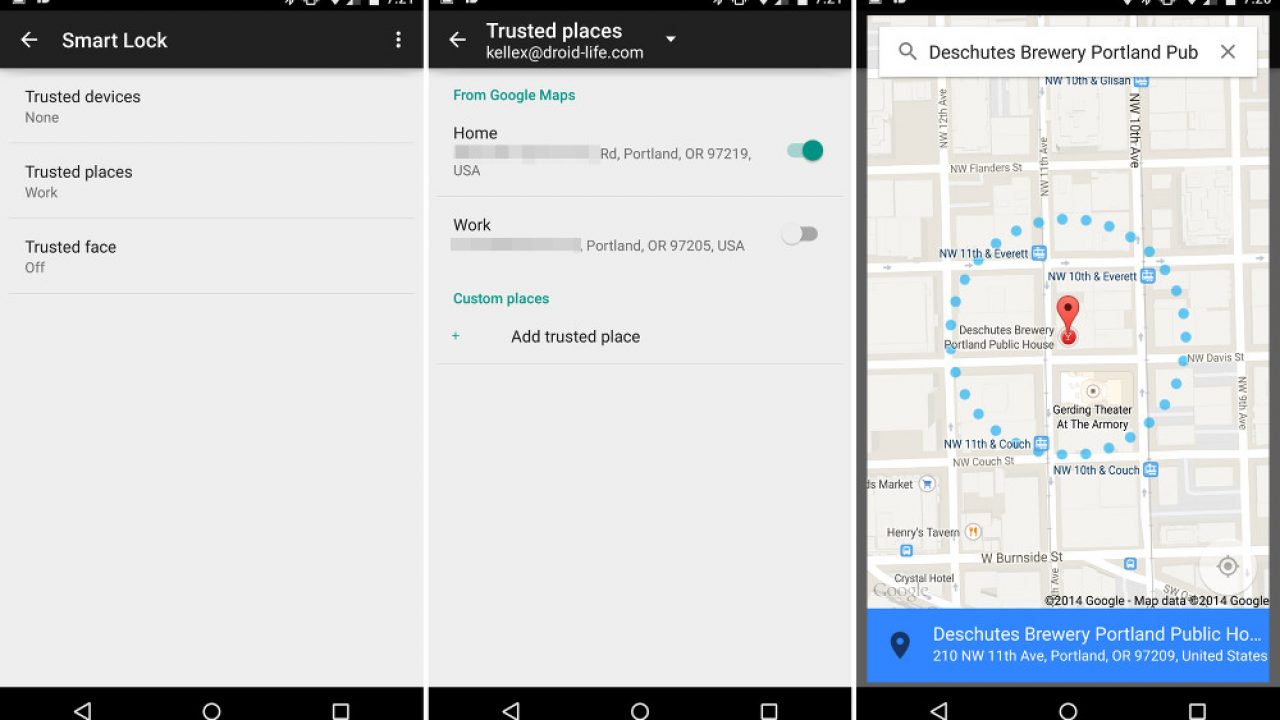
Task: Go back from the Smart Lock screen
Action: click(29, 40)
